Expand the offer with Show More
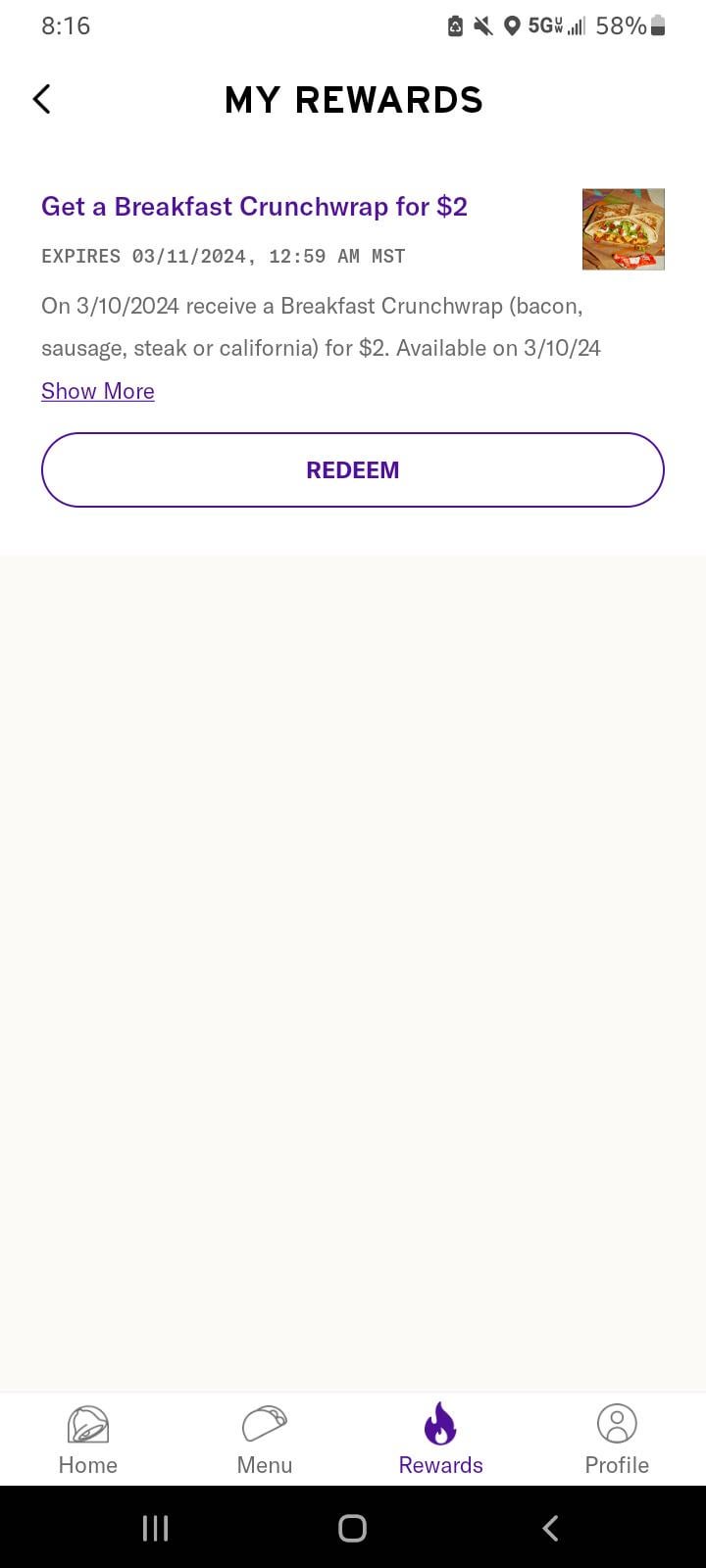 (98, 391)
